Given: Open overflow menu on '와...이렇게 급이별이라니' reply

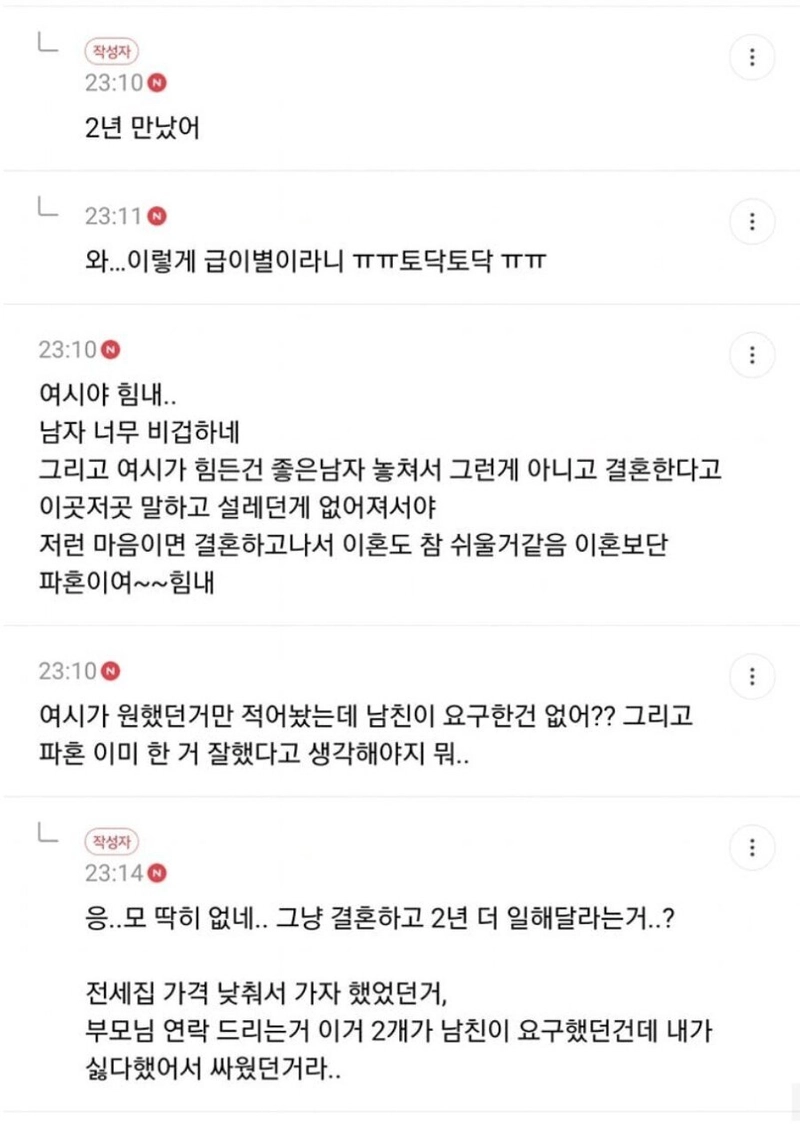Looking at the screenshot, I should point(752,221).
